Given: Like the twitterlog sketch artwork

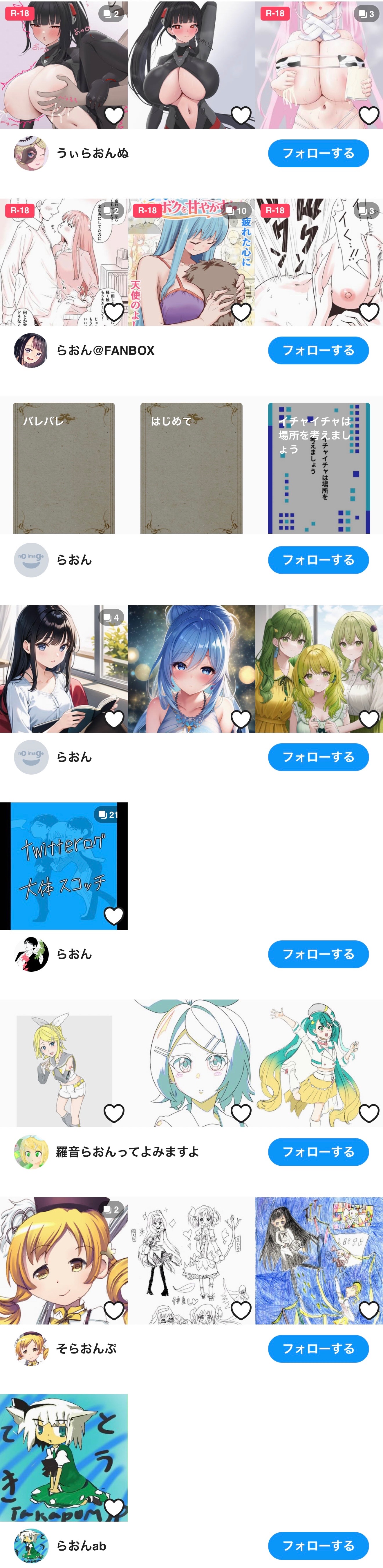Looking at the screenshot, I should click(x=114, y=915).
